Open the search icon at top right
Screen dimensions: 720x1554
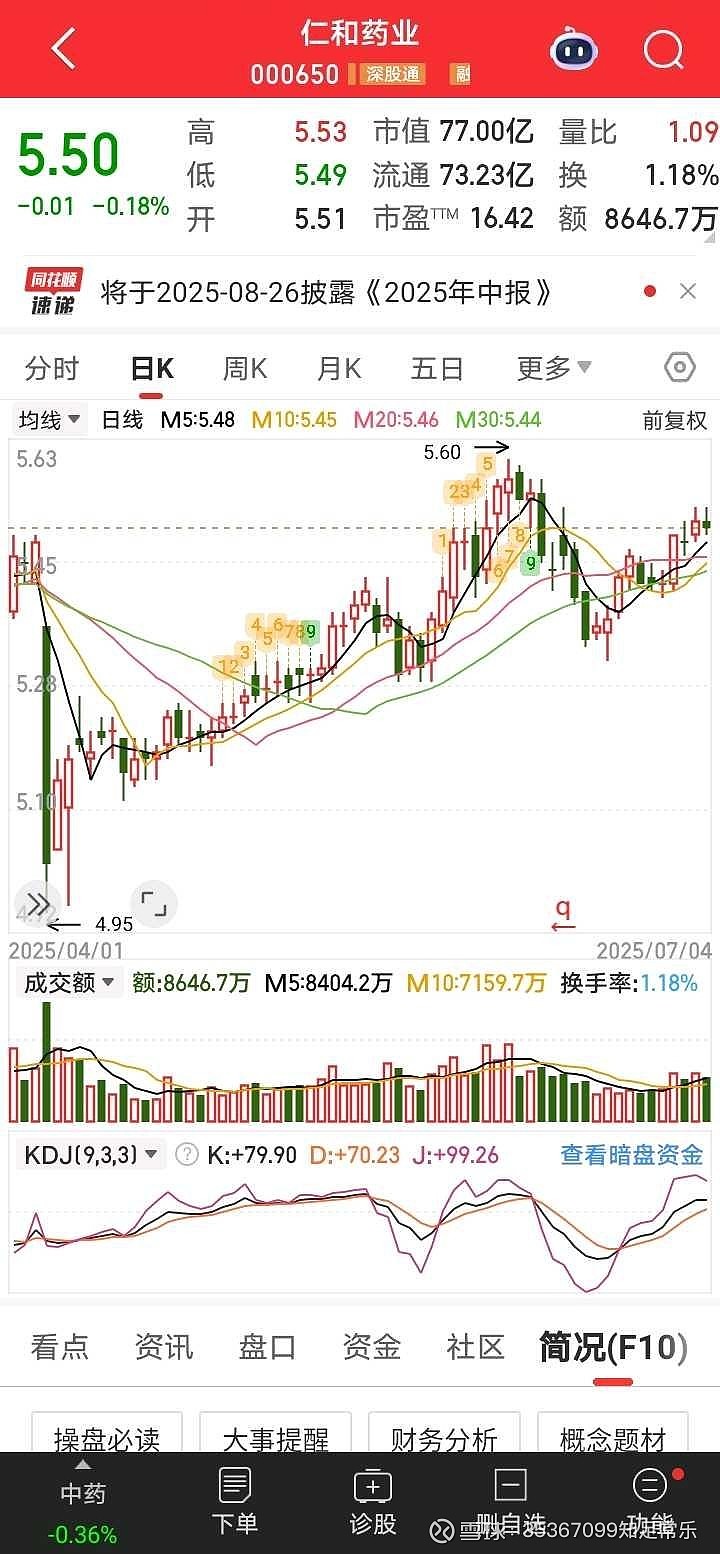tap(663, 48)
